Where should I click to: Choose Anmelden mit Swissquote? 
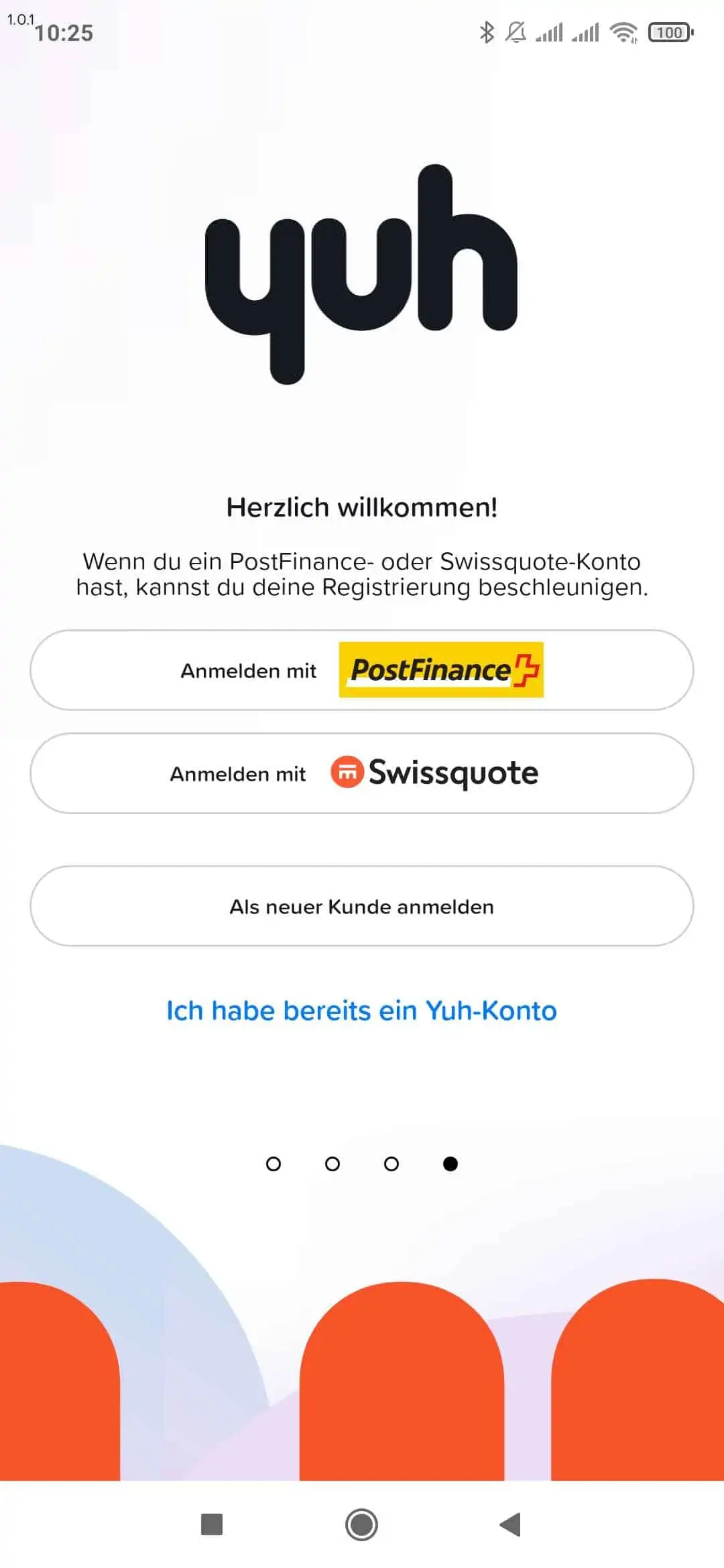362,773
